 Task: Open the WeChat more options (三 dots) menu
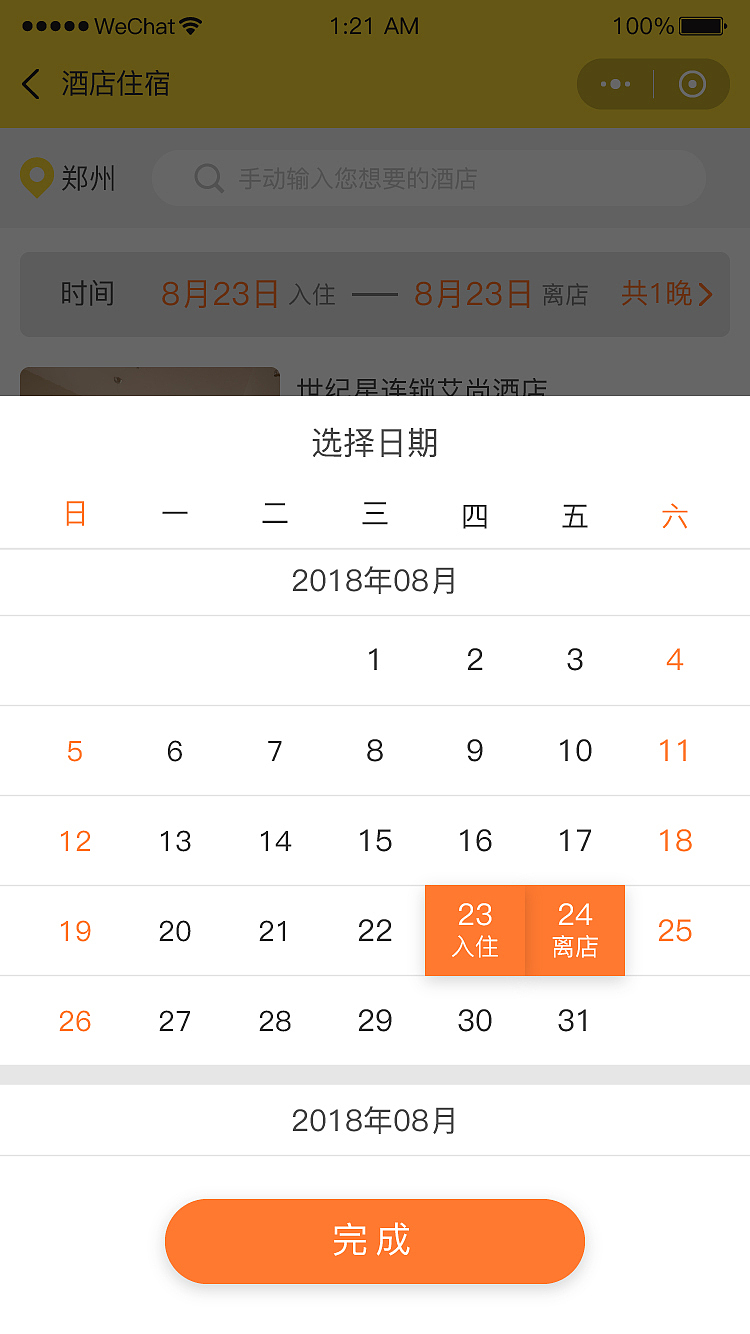[614, 84]
